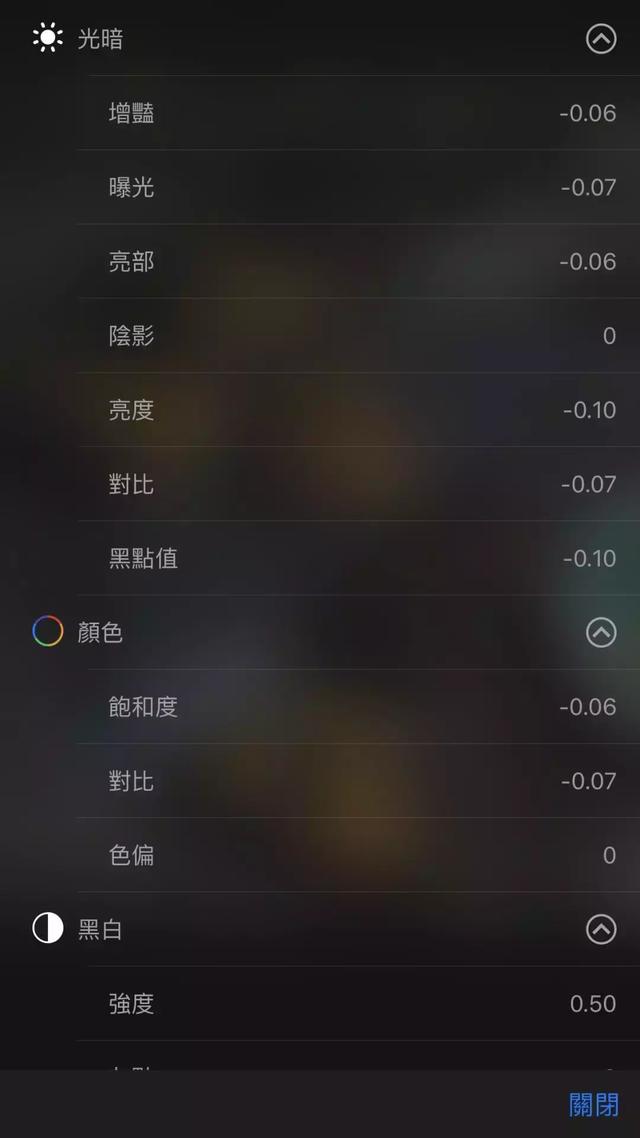Image resolution: width=640 pixels, height=1138 pixels.
Task: Select 對比 under 光暗
Action: click(x=360, y=484)
